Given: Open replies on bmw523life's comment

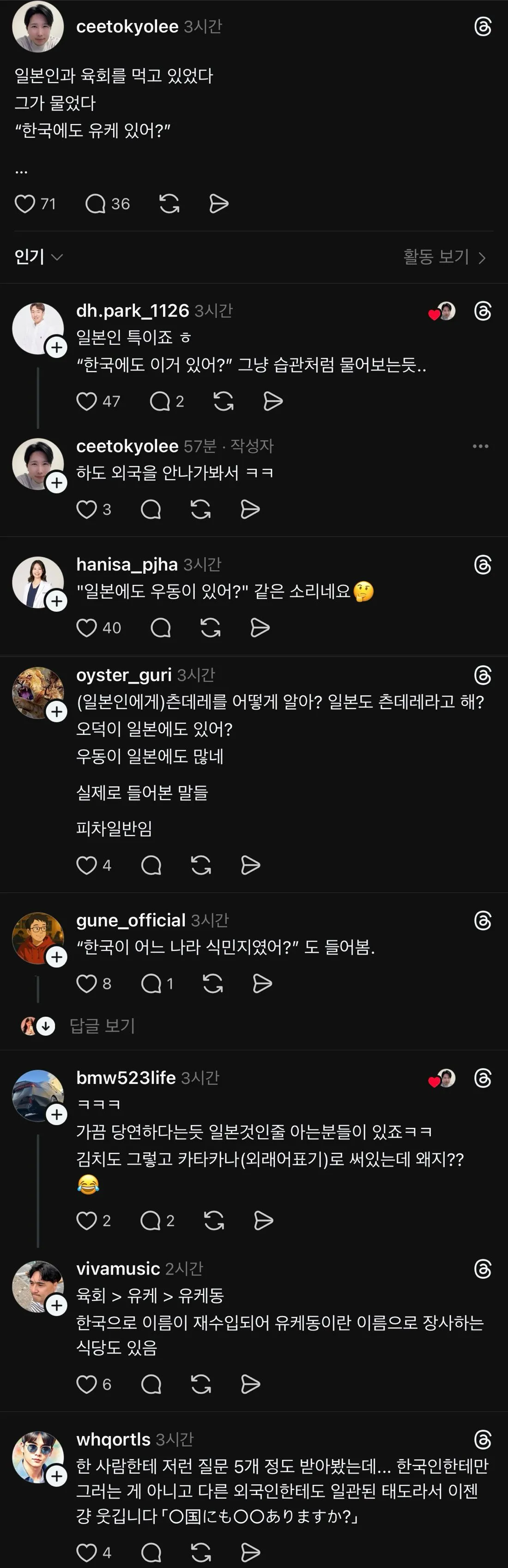Looking at the screenshot, I should click(150, 1221).
